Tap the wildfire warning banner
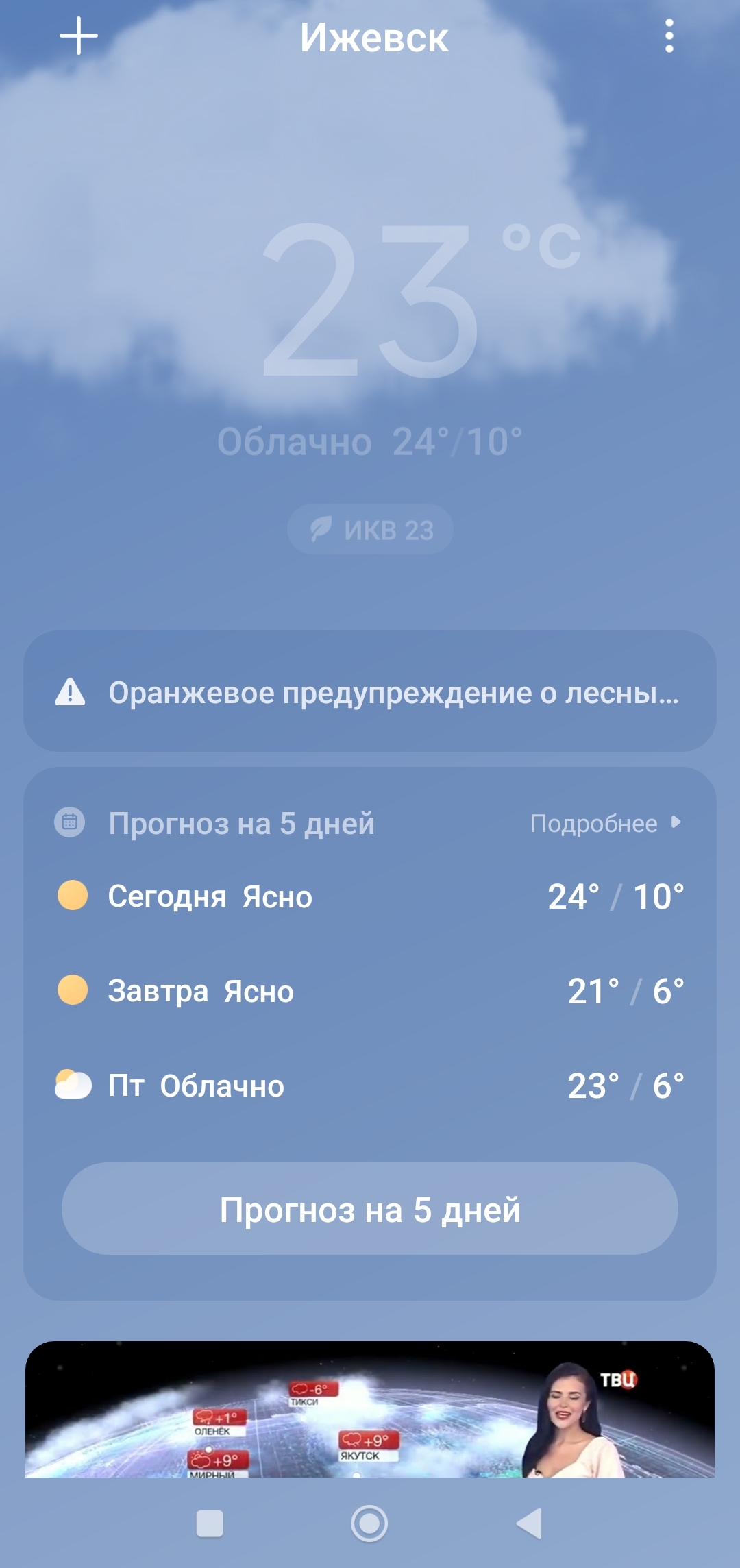This screenshot has width=740, height=1568. (x=370, y=694)
